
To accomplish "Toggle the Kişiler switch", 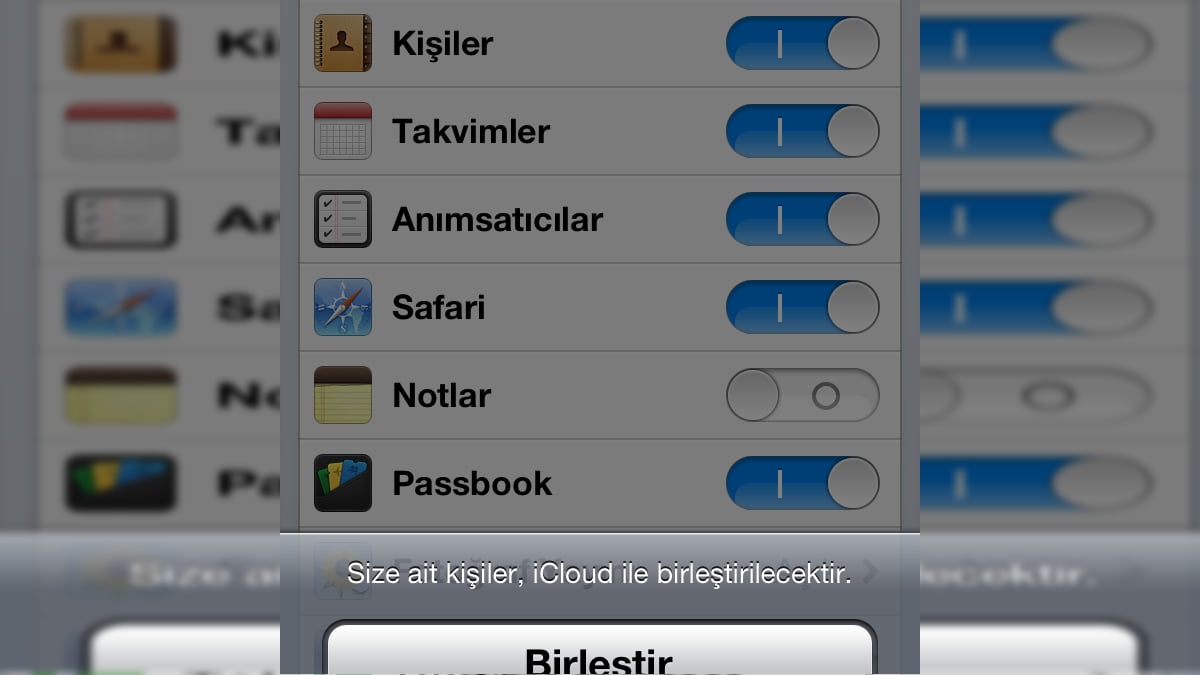I will click(x=802, y=44).
